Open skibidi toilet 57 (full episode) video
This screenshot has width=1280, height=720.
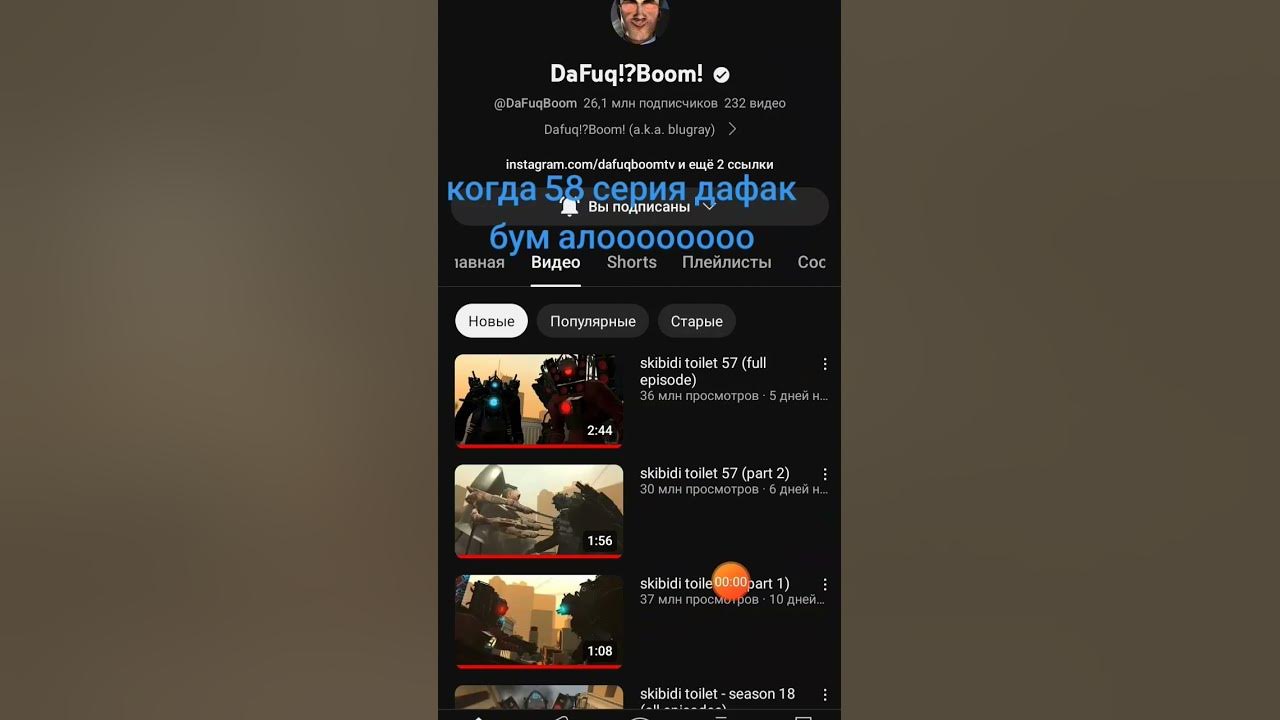point(539,400)
